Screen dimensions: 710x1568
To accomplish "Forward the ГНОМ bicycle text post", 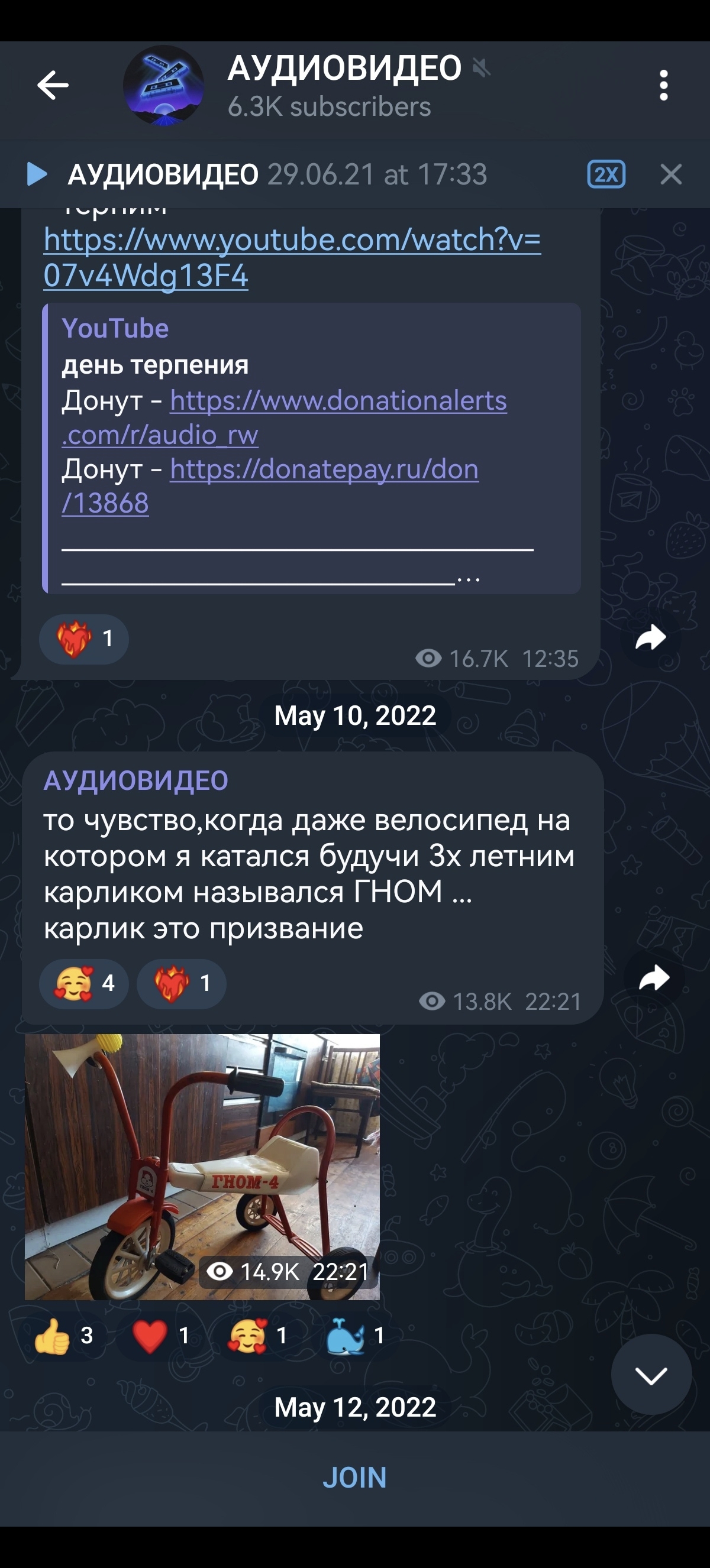I will pos(653,978).
